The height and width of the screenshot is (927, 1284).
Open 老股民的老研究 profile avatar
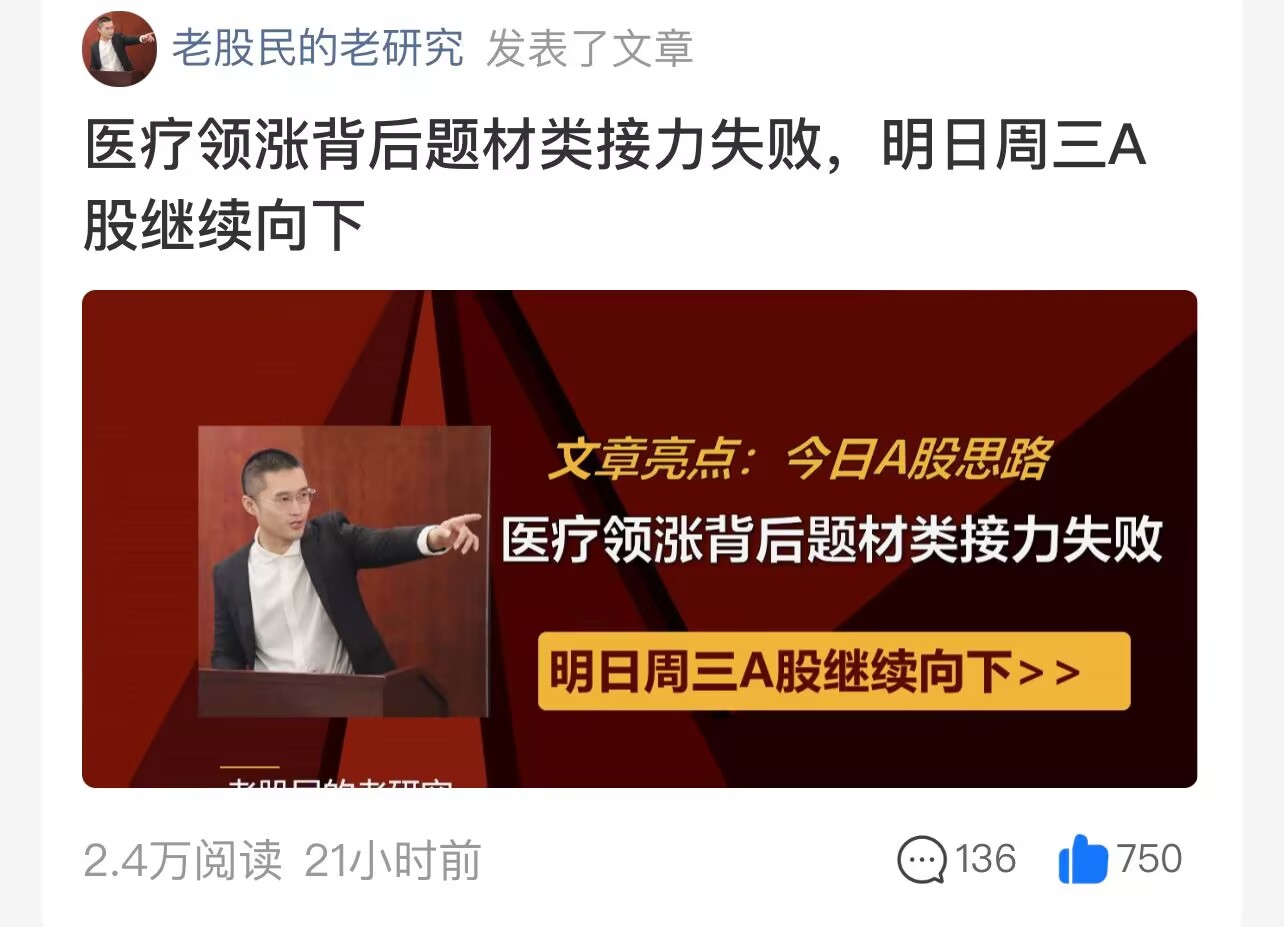pyautogui.click(x=119, y=49)
